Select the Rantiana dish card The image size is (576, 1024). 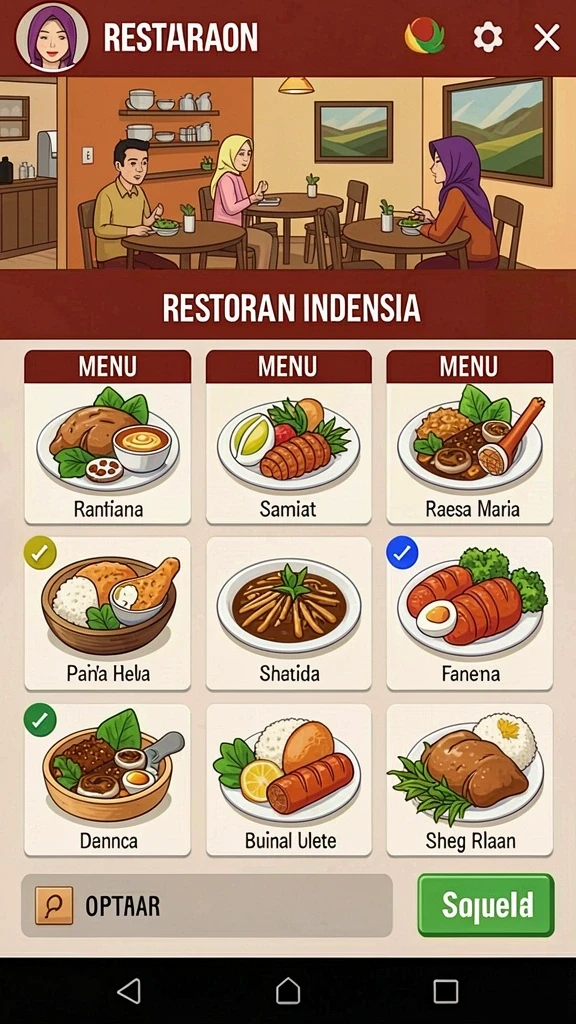[108, 436]
